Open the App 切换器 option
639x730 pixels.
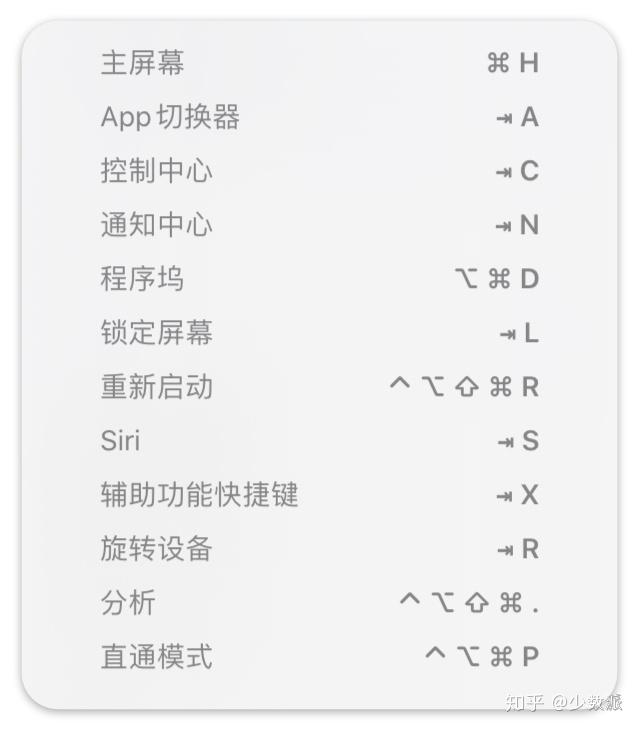tap(170, 117)
